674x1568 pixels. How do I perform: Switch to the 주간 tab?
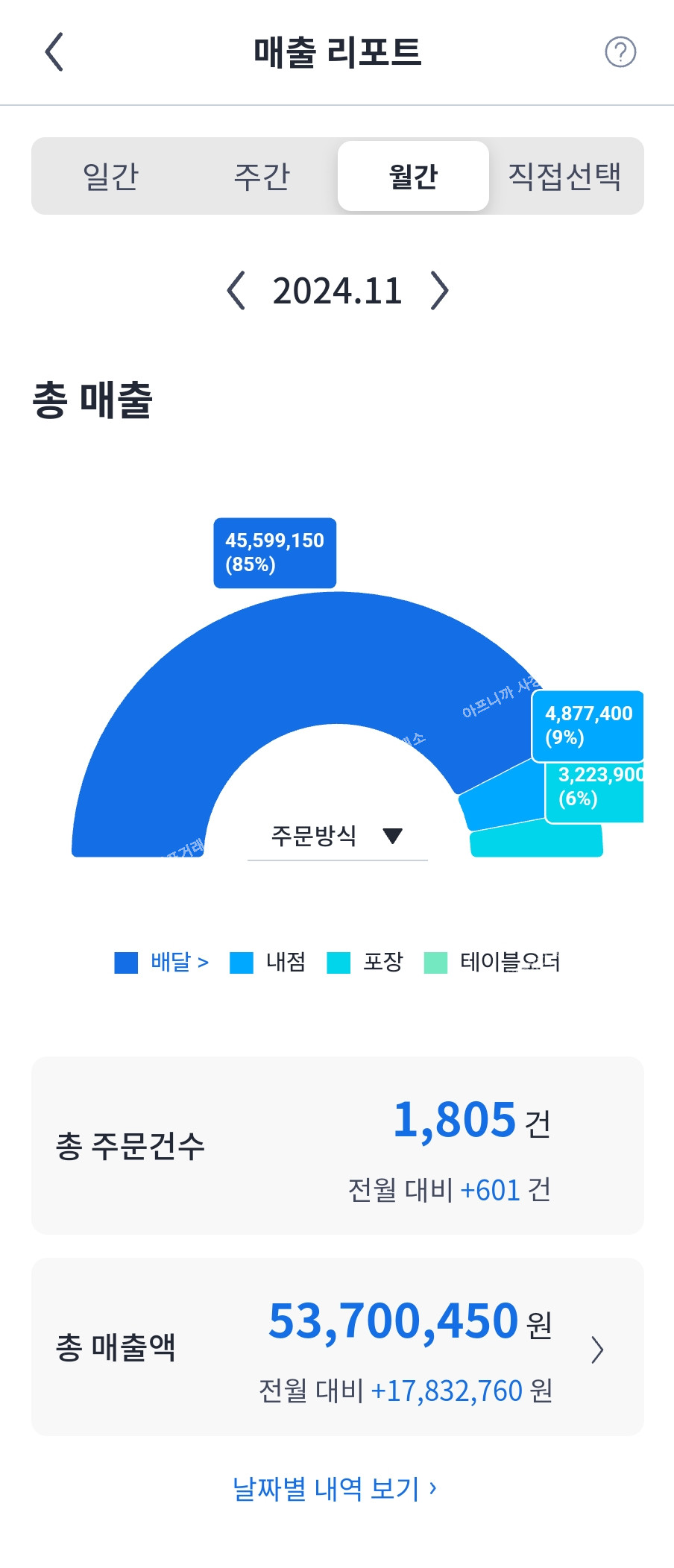point(262,177)
